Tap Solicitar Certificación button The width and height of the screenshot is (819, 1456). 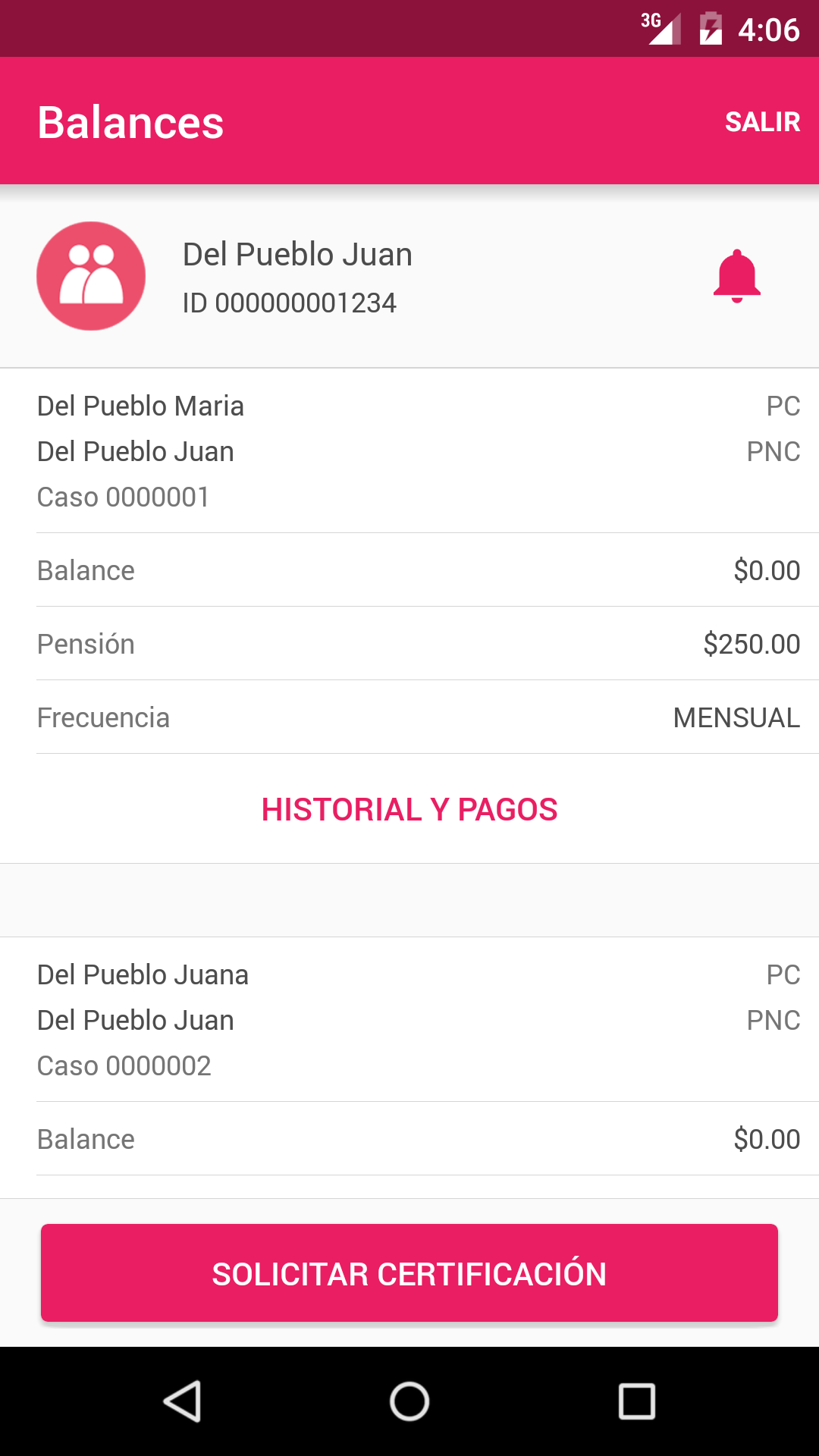click(409, 1273)
